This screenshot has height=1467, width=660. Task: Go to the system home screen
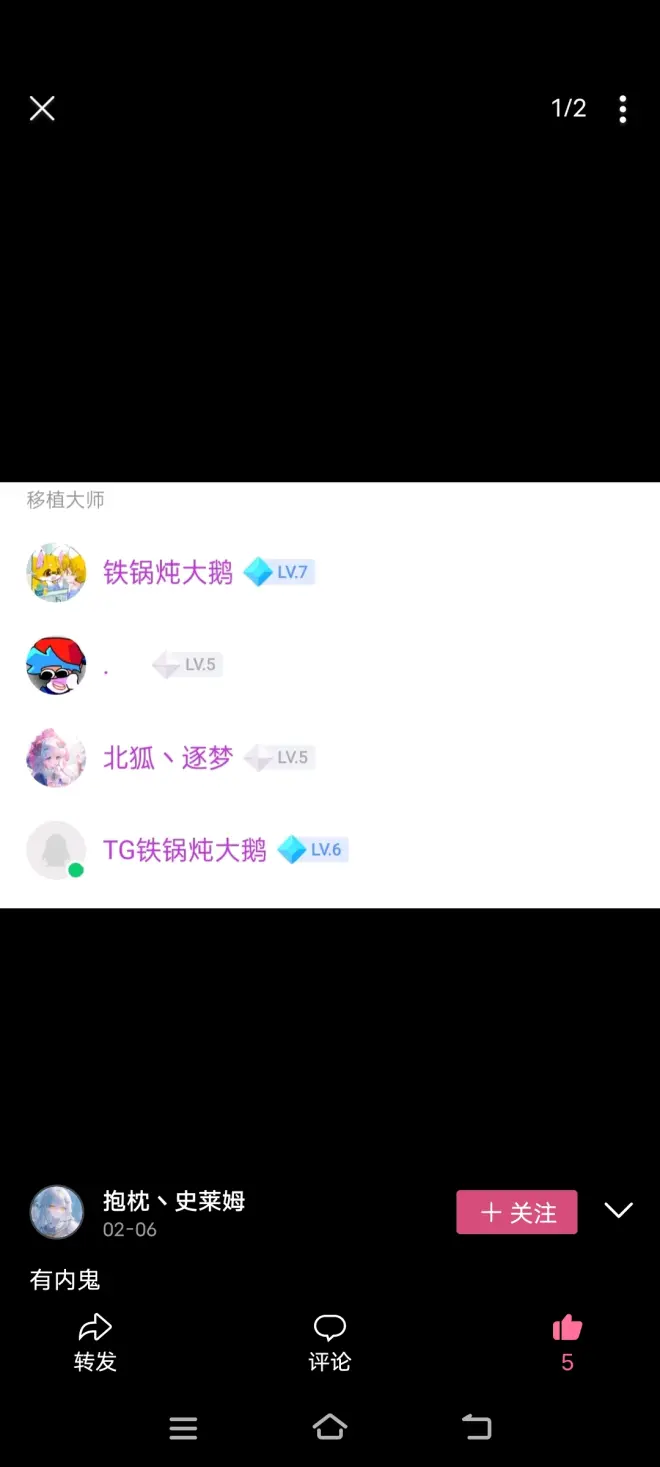(x=329, y=1427)
